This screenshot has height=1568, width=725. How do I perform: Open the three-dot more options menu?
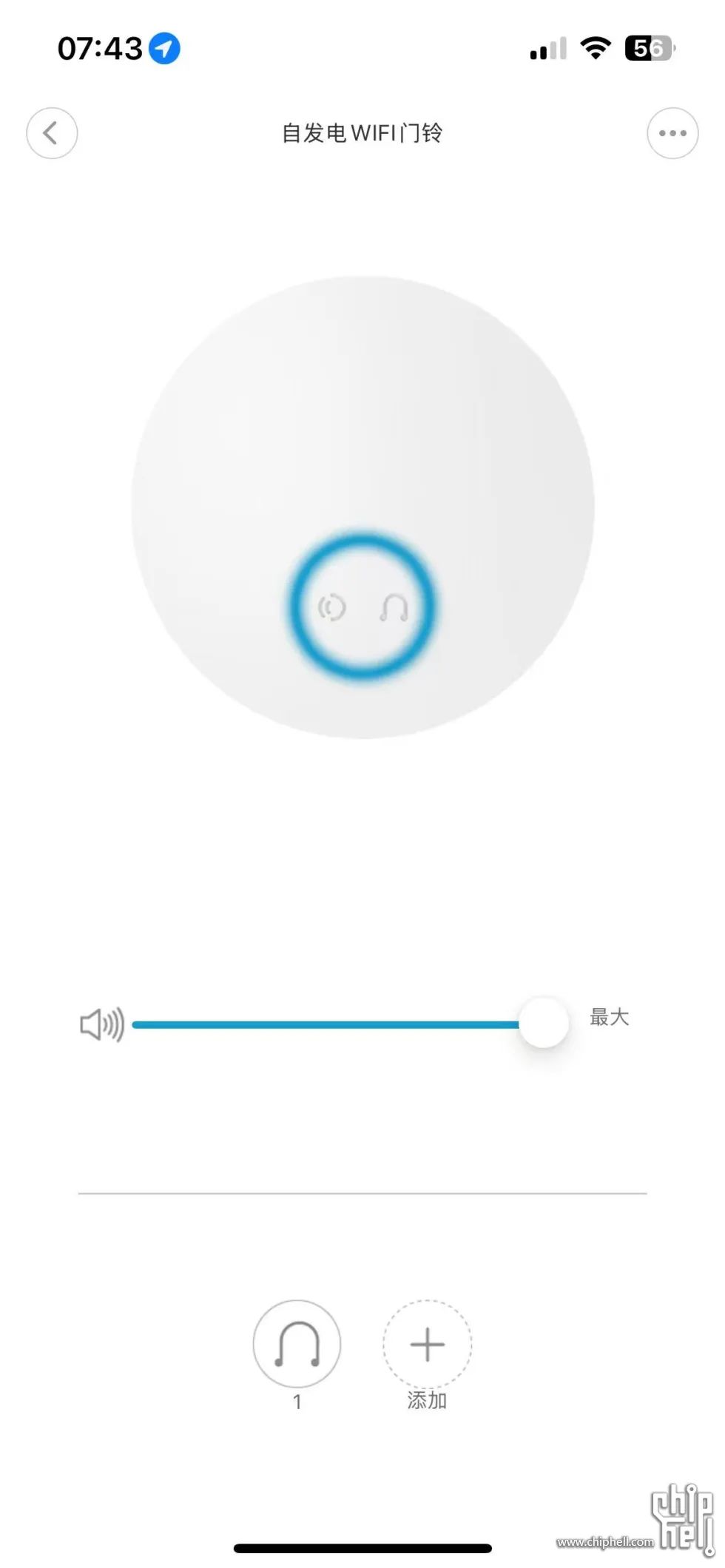[x=672, y=133]
